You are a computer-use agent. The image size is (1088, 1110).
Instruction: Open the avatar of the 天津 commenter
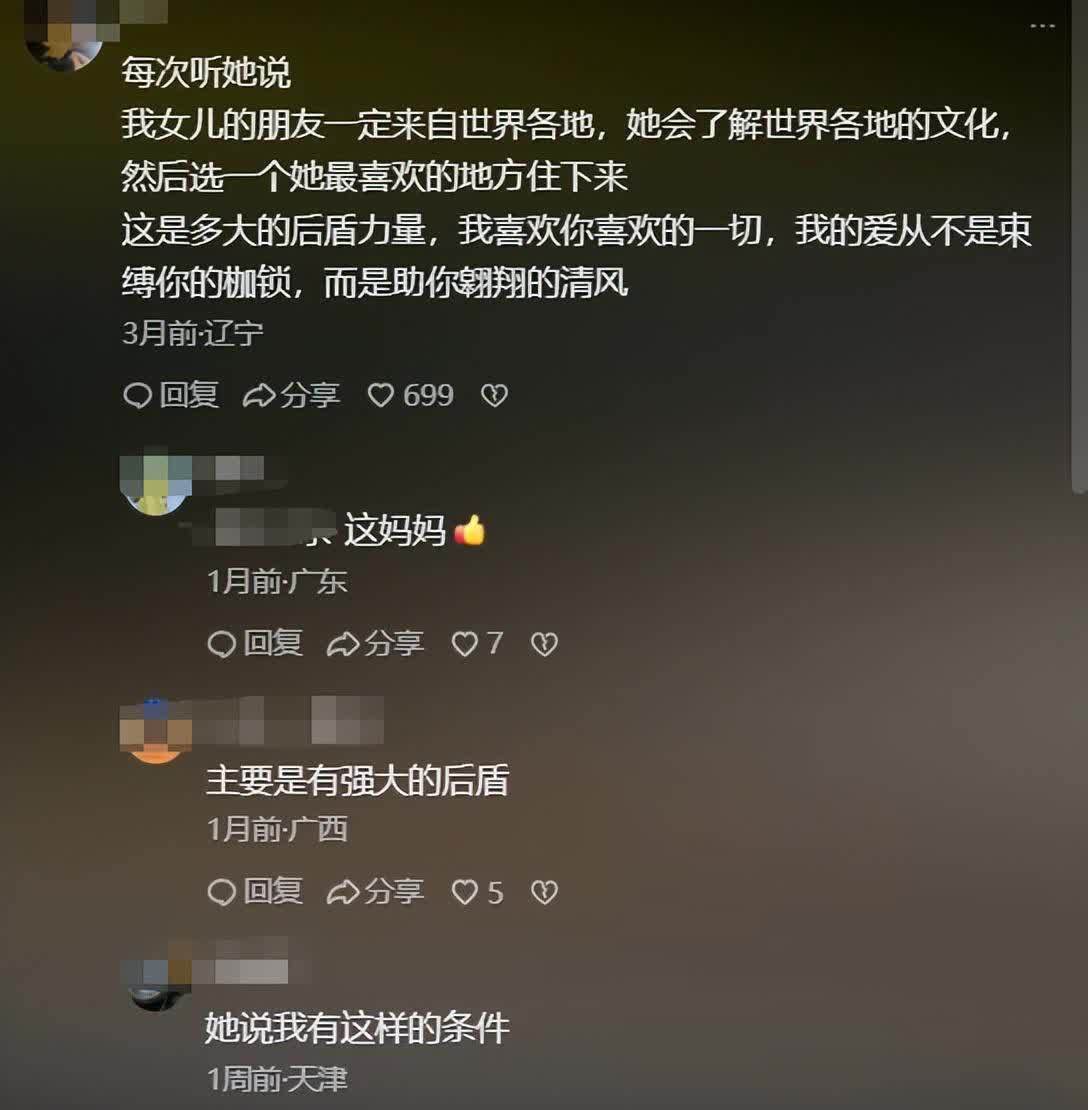pos(156,980)
